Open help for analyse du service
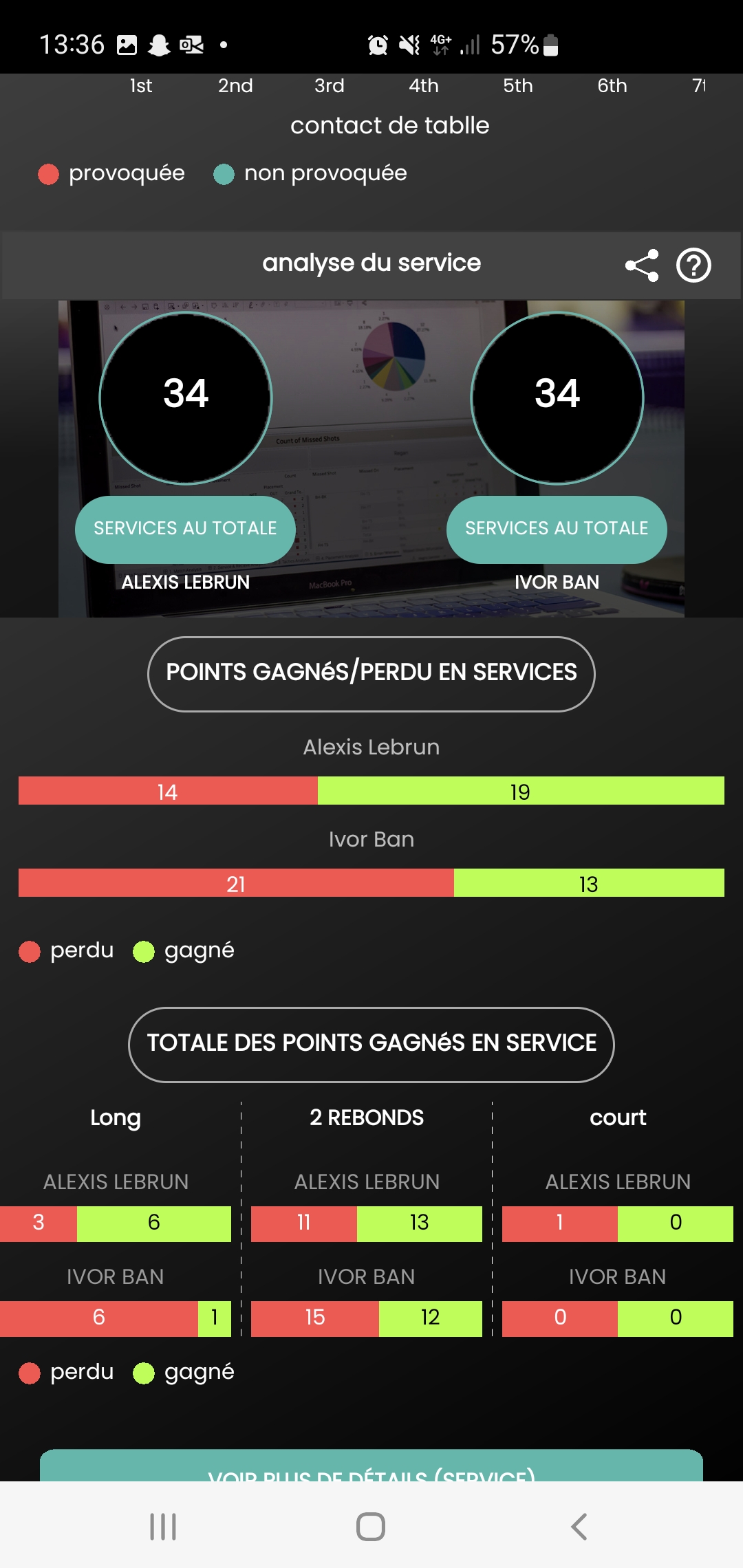 pyautogui.click(x=693, y=265)
